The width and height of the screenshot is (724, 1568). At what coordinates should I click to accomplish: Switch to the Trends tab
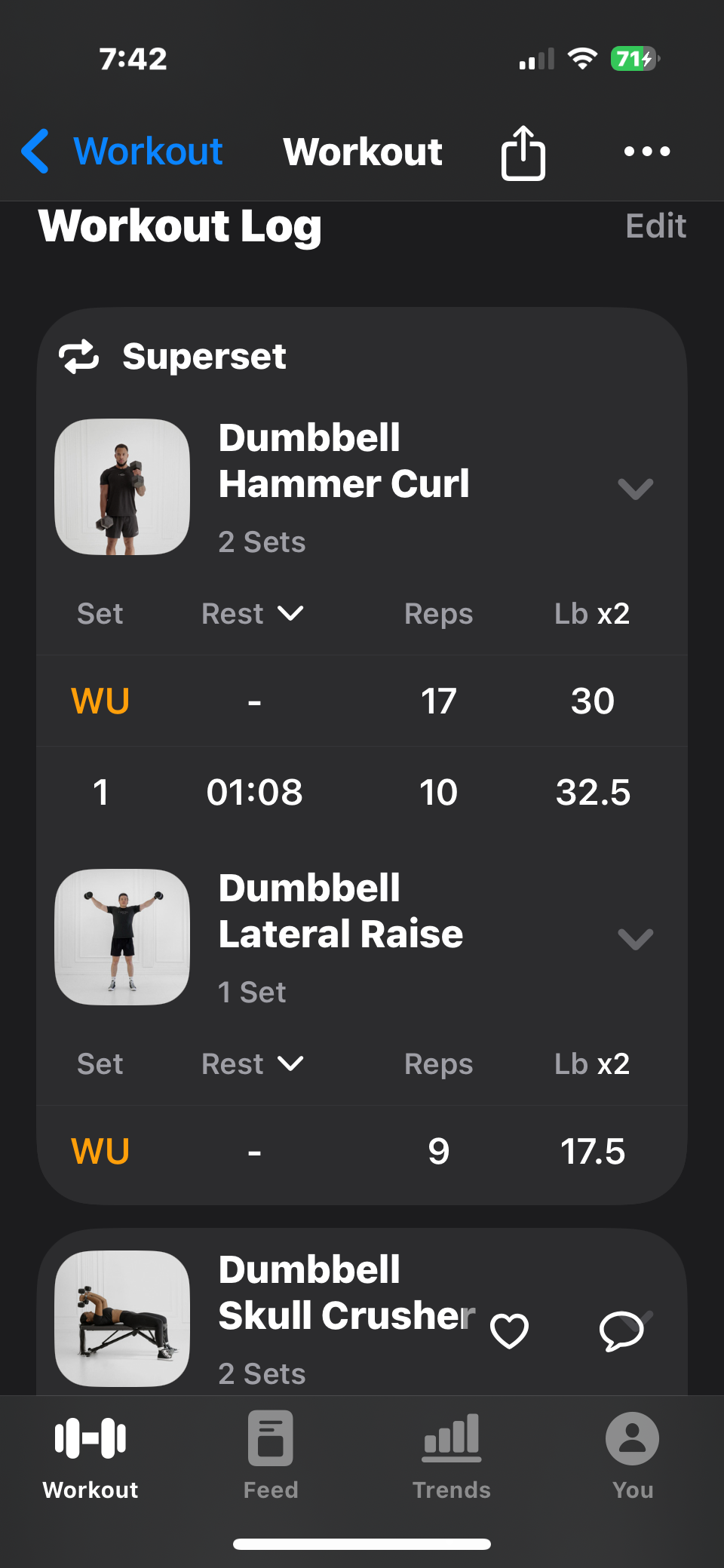tap(452, 1456)
